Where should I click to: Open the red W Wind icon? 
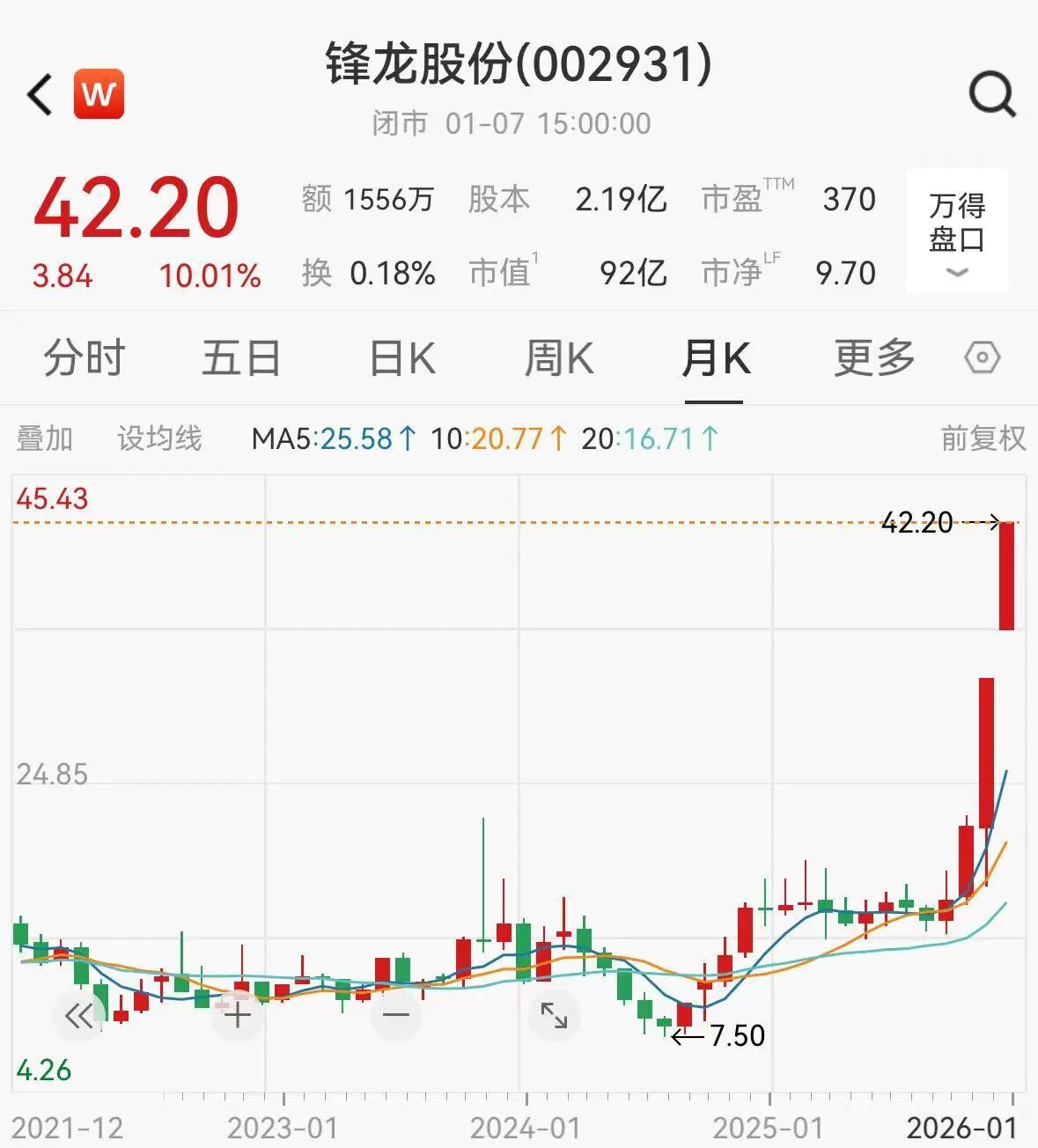click(x=99, y=94)
